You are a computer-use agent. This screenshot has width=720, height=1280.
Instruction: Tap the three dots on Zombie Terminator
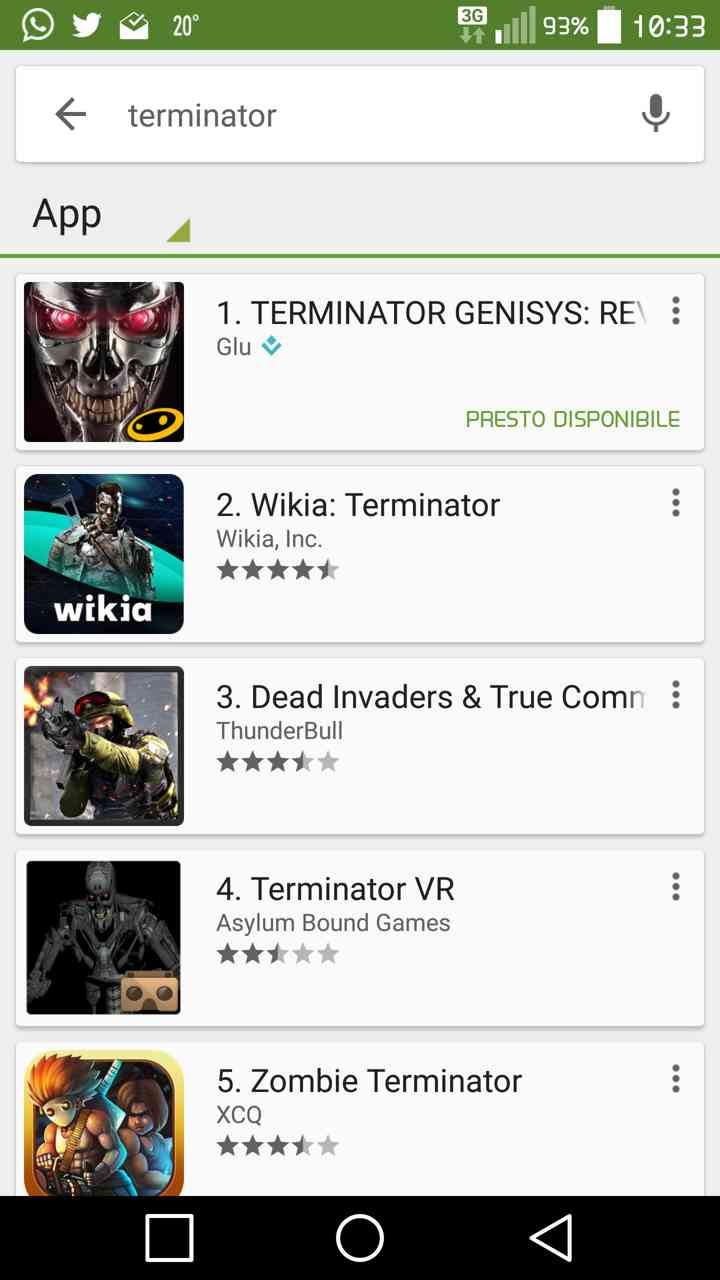coord(676,1079)
